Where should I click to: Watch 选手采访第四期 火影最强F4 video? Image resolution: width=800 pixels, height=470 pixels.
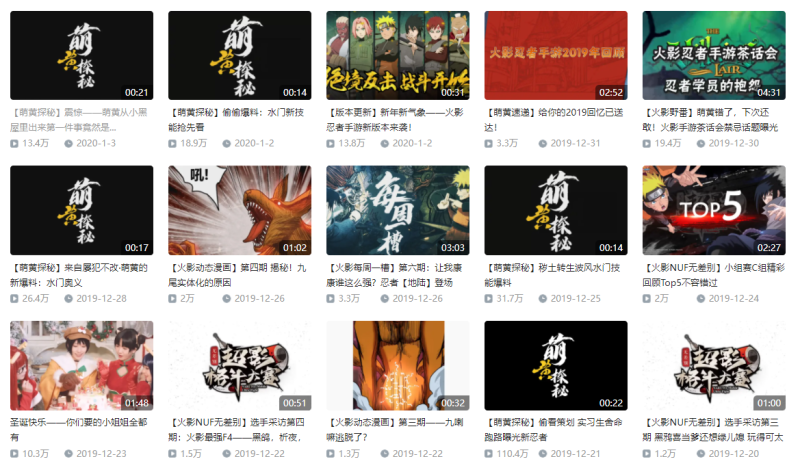point(239,366)
